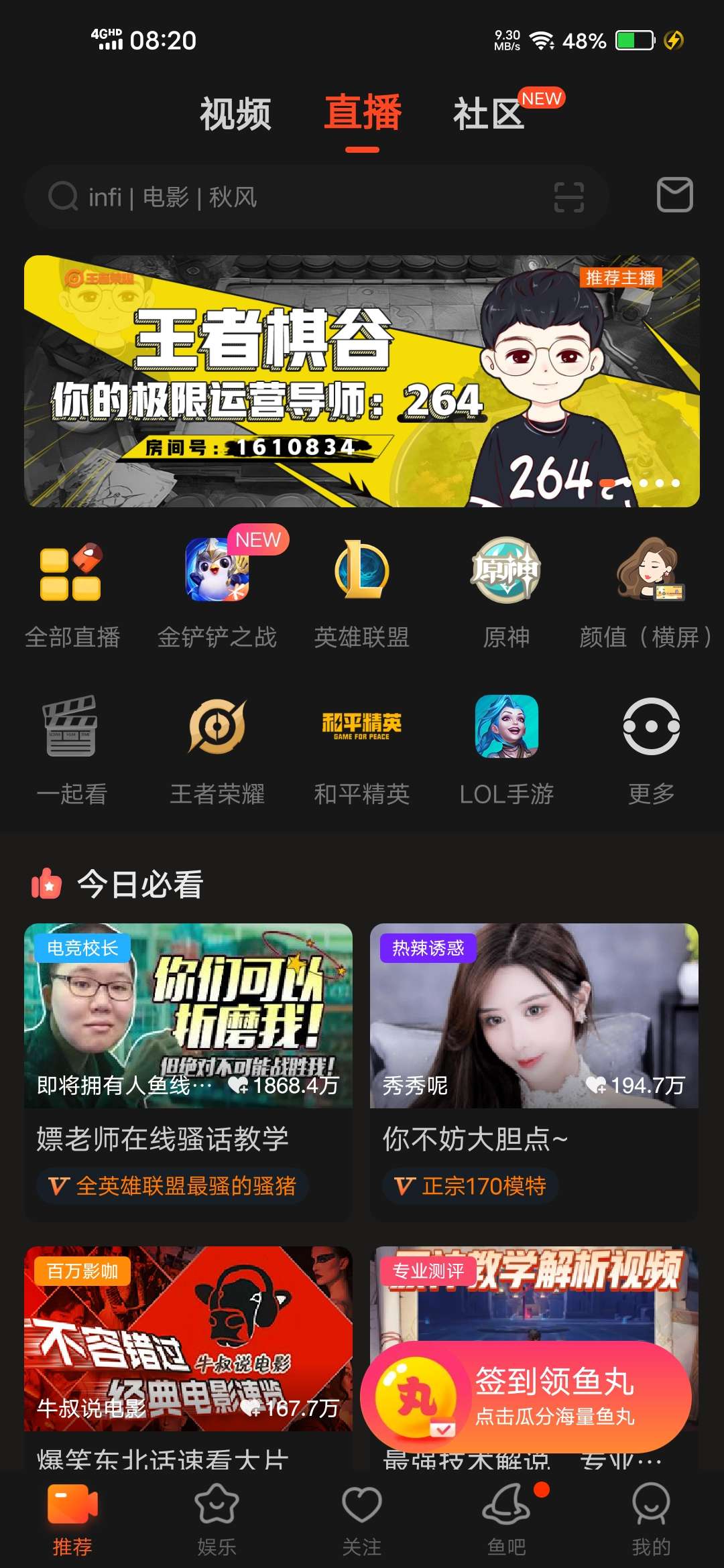This screenshot has width=724, height=1568.
Task: Open the scan icon in search bar
Action: pos(568,197)
